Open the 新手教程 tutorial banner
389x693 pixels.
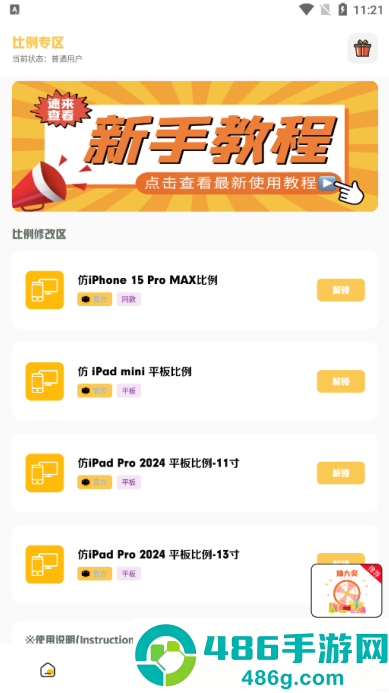coord(195,146)
